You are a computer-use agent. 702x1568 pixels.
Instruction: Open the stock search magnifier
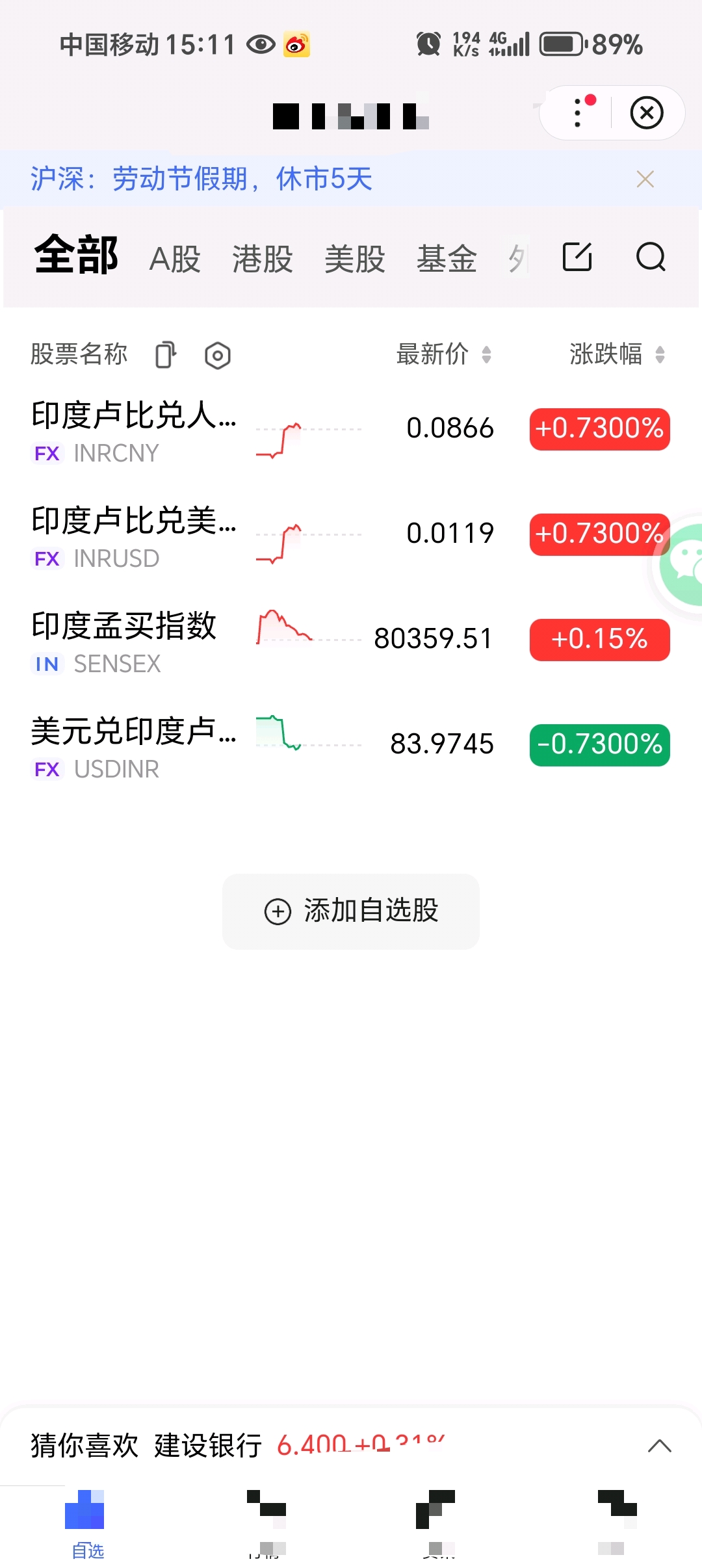click(651, 257)
